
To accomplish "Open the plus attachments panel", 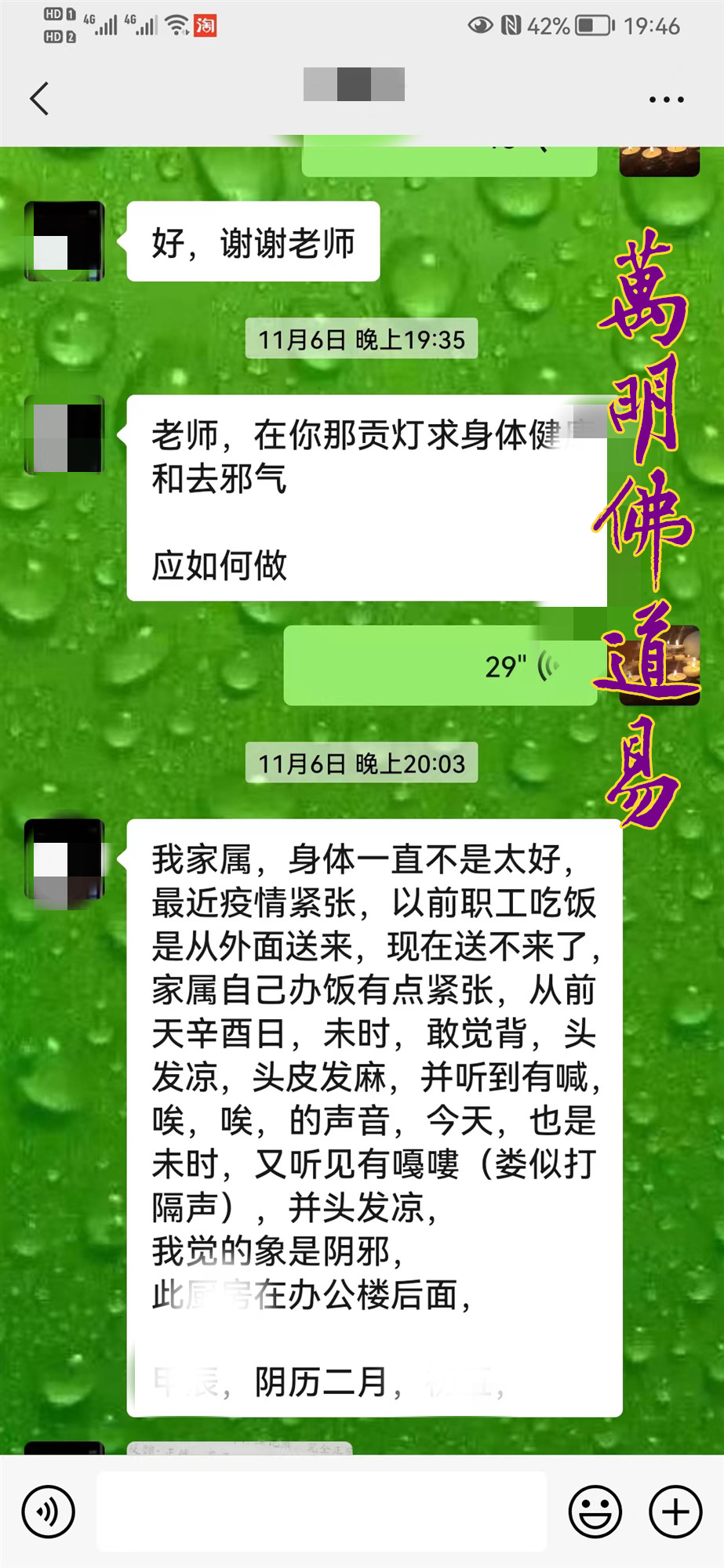I will (675, 1511).
